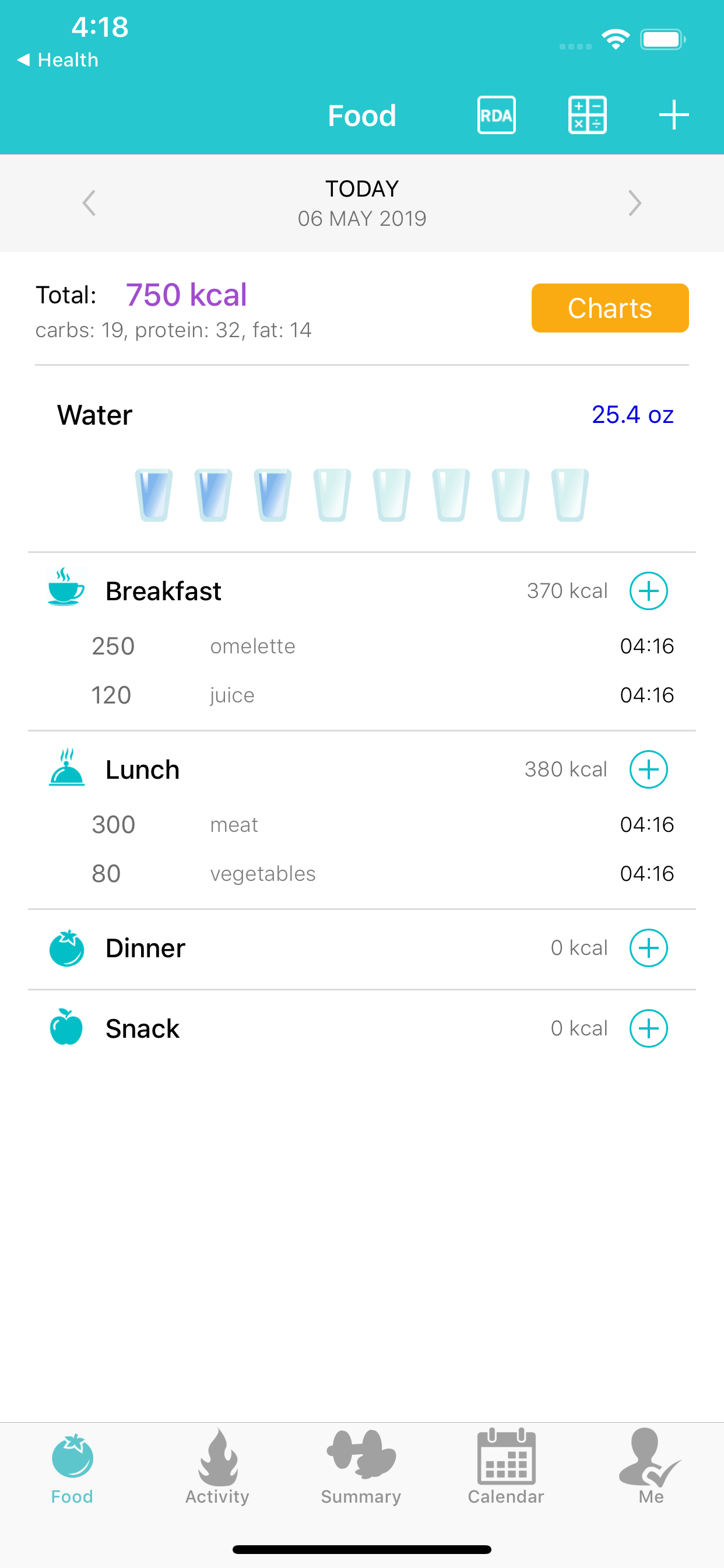The width and height of the screenshot is (724, 1568).
Task: Open the RDA settings icon
Action: click(x=496, y=114)
